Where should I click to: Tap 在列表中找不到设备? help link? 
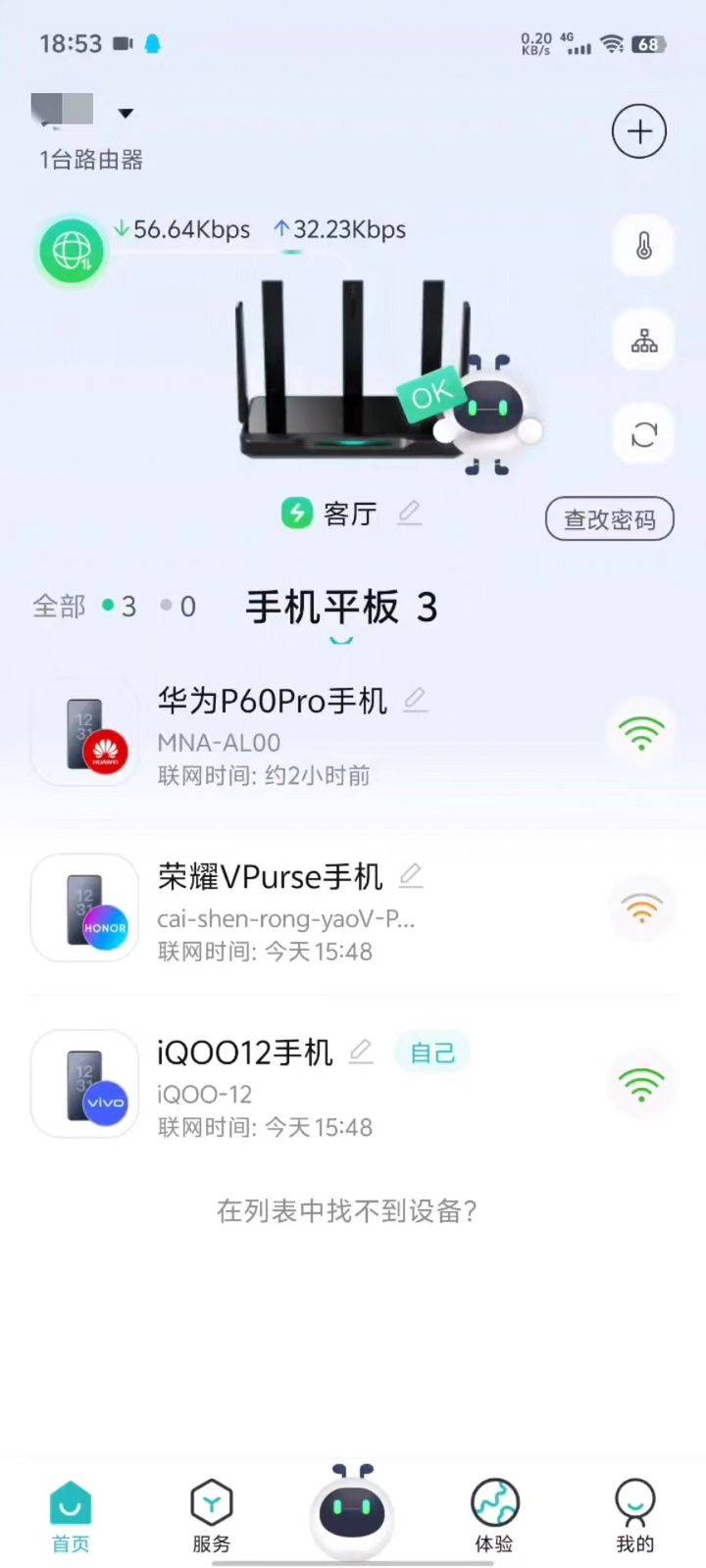click(x=347, y=1211)
